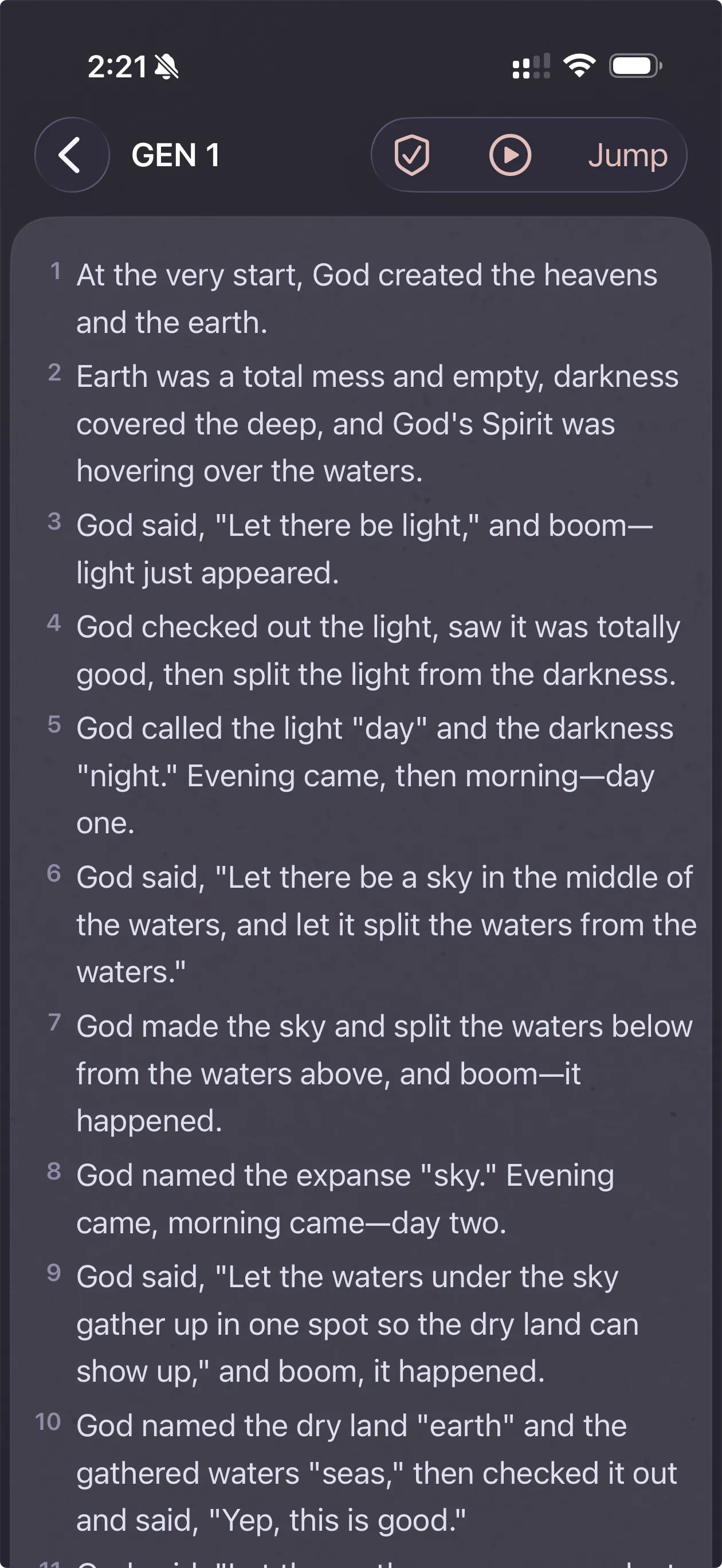Open the Jump chapter selector
The image size is (722, 1568).
(627, 155)
